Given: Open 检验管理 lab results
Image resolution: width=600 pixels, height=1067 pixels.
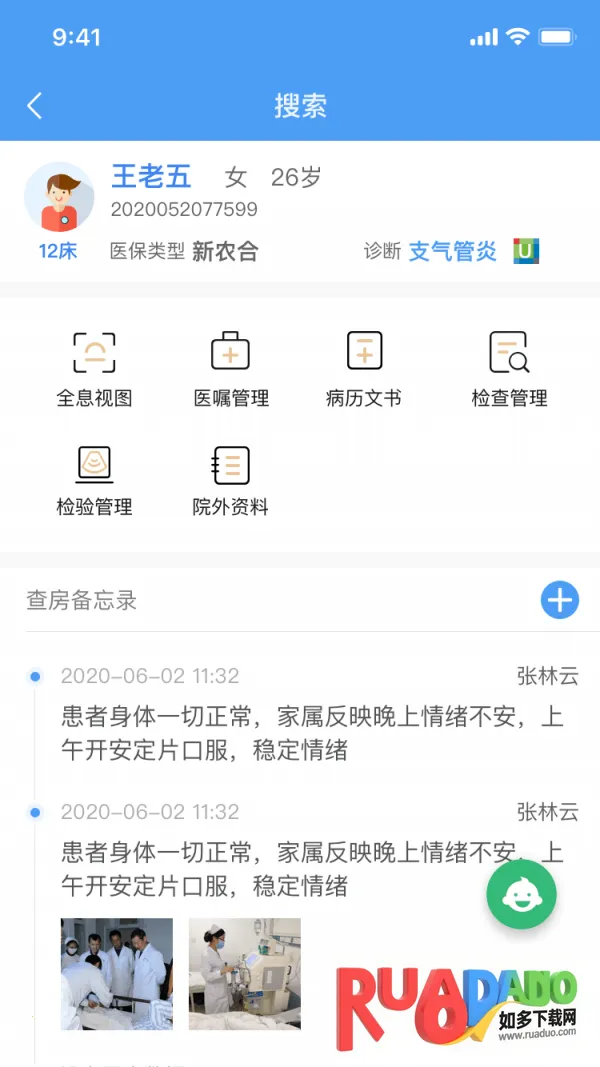Looking at the screenshot, I should [x=94, y=480].
